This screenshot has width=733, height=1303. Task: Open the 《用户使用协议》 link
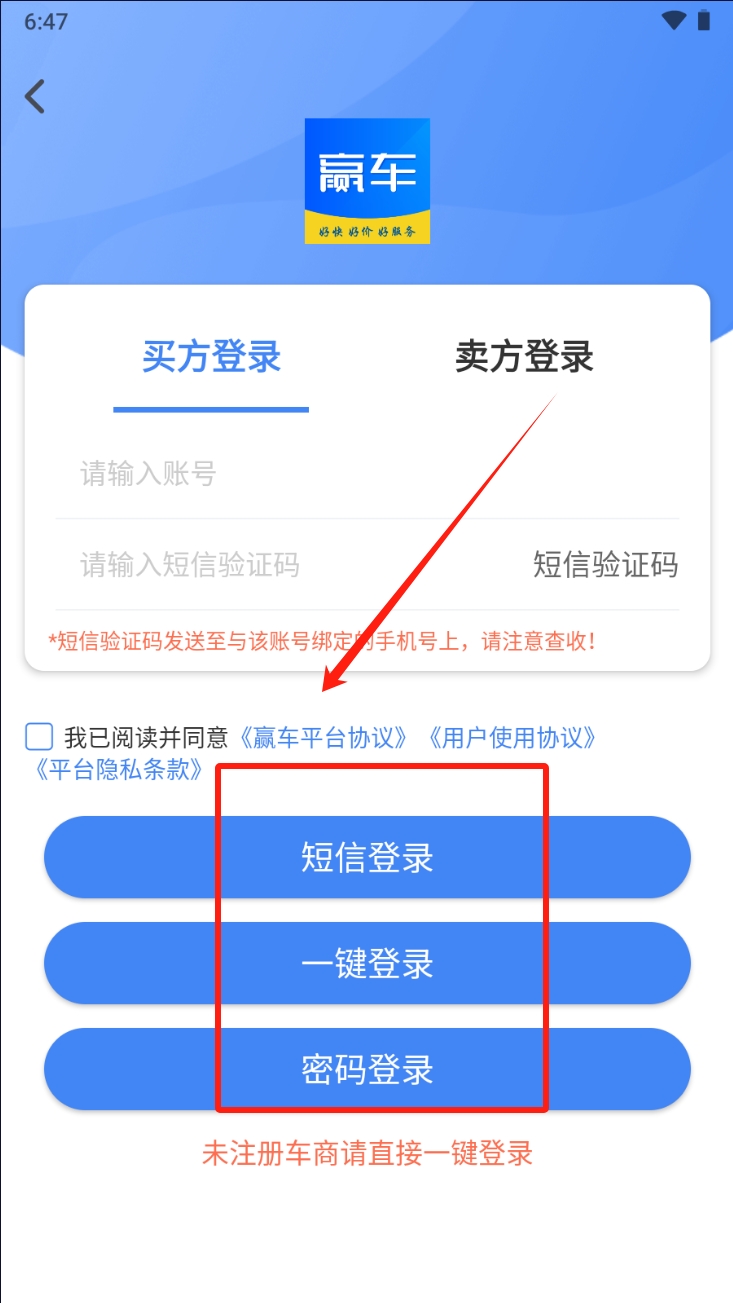511,738
